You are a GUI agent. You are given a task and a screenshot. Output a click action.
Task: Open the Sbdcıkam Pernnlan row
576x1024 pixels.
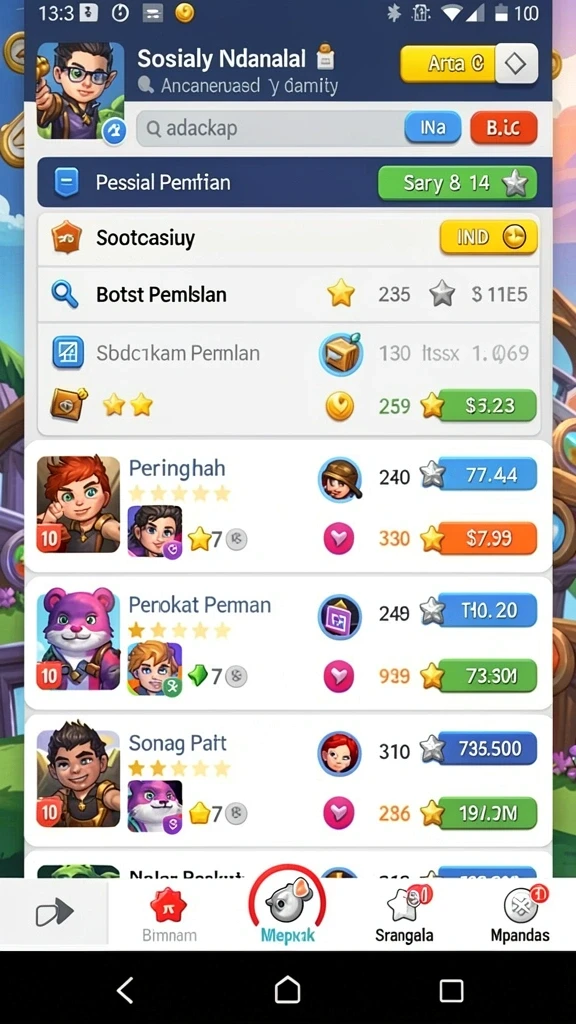coord(289,353)
